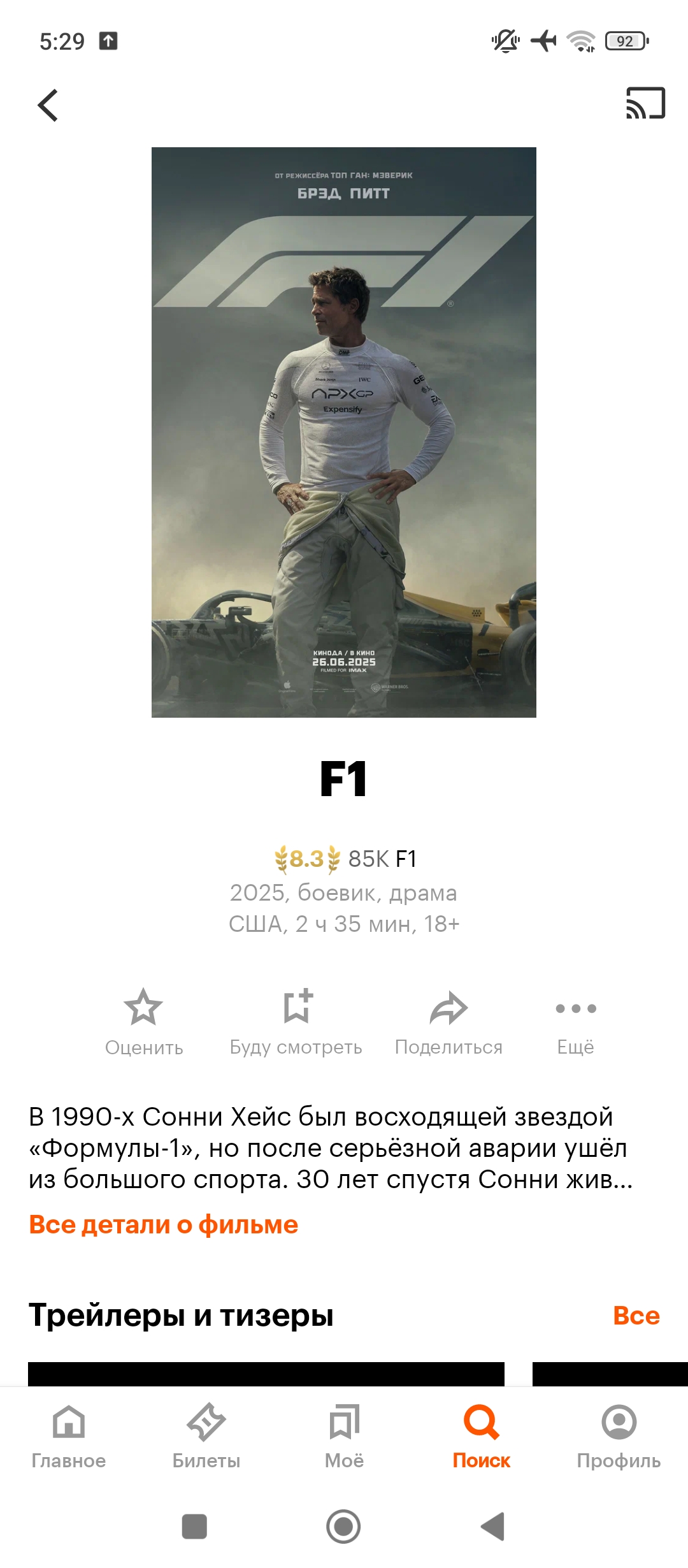
Task: Switch to the Главное tab
Action: [x=69, y=1435]
